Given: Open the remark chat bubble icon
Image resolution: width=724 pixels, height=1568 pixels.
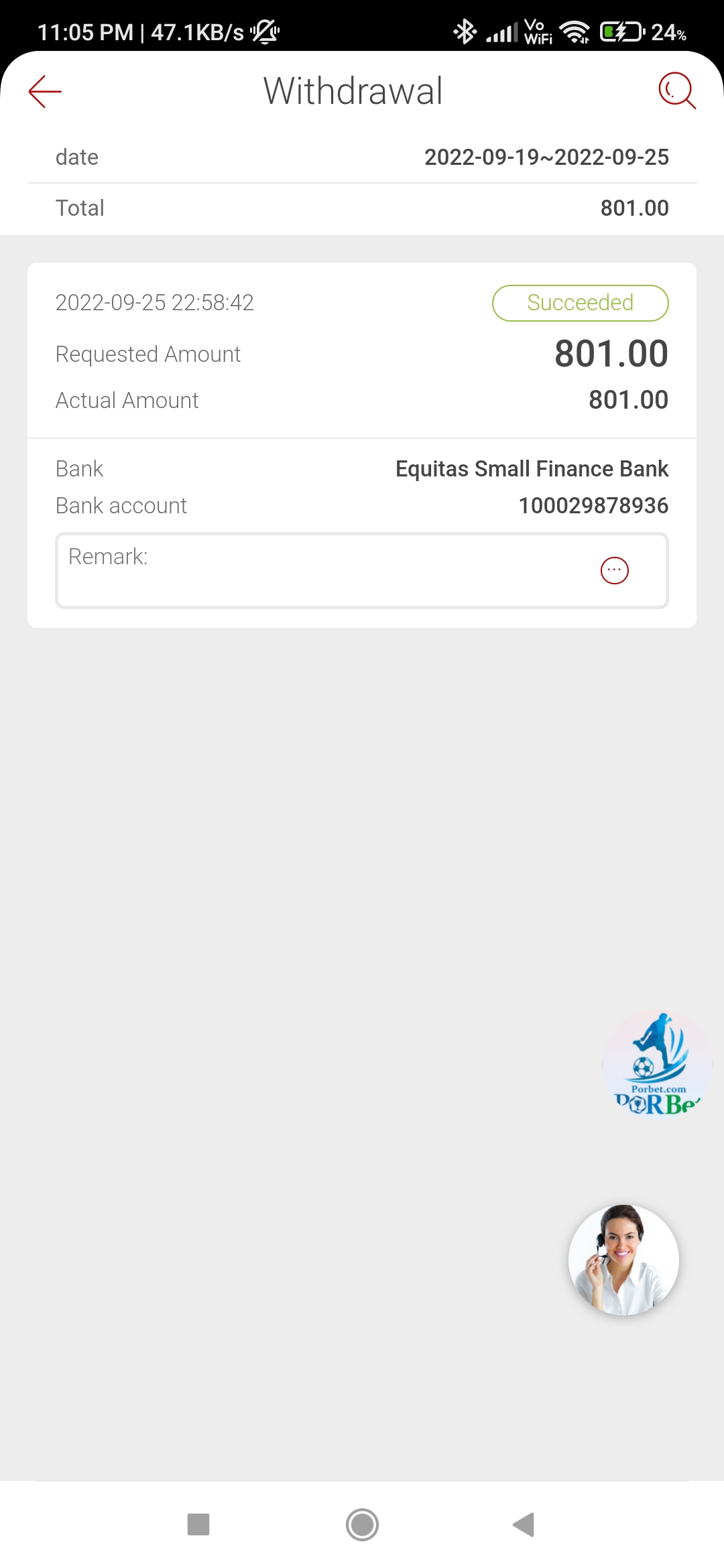Looking at the screenshot, I should 614,570.
